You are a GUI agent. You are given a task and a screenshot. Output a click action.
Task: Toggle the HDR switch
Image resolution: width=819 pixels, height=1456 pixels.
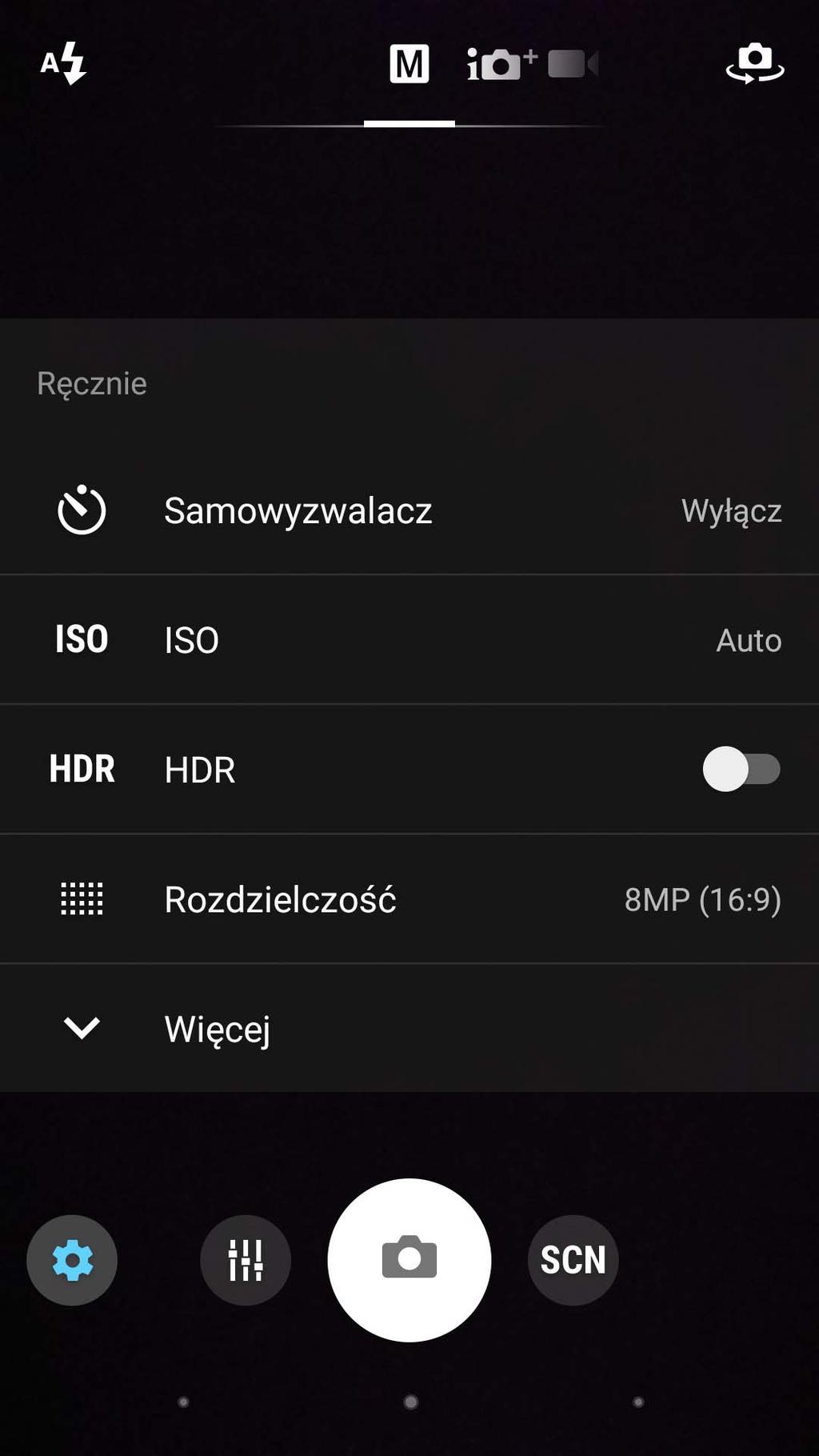pos(741,770)
